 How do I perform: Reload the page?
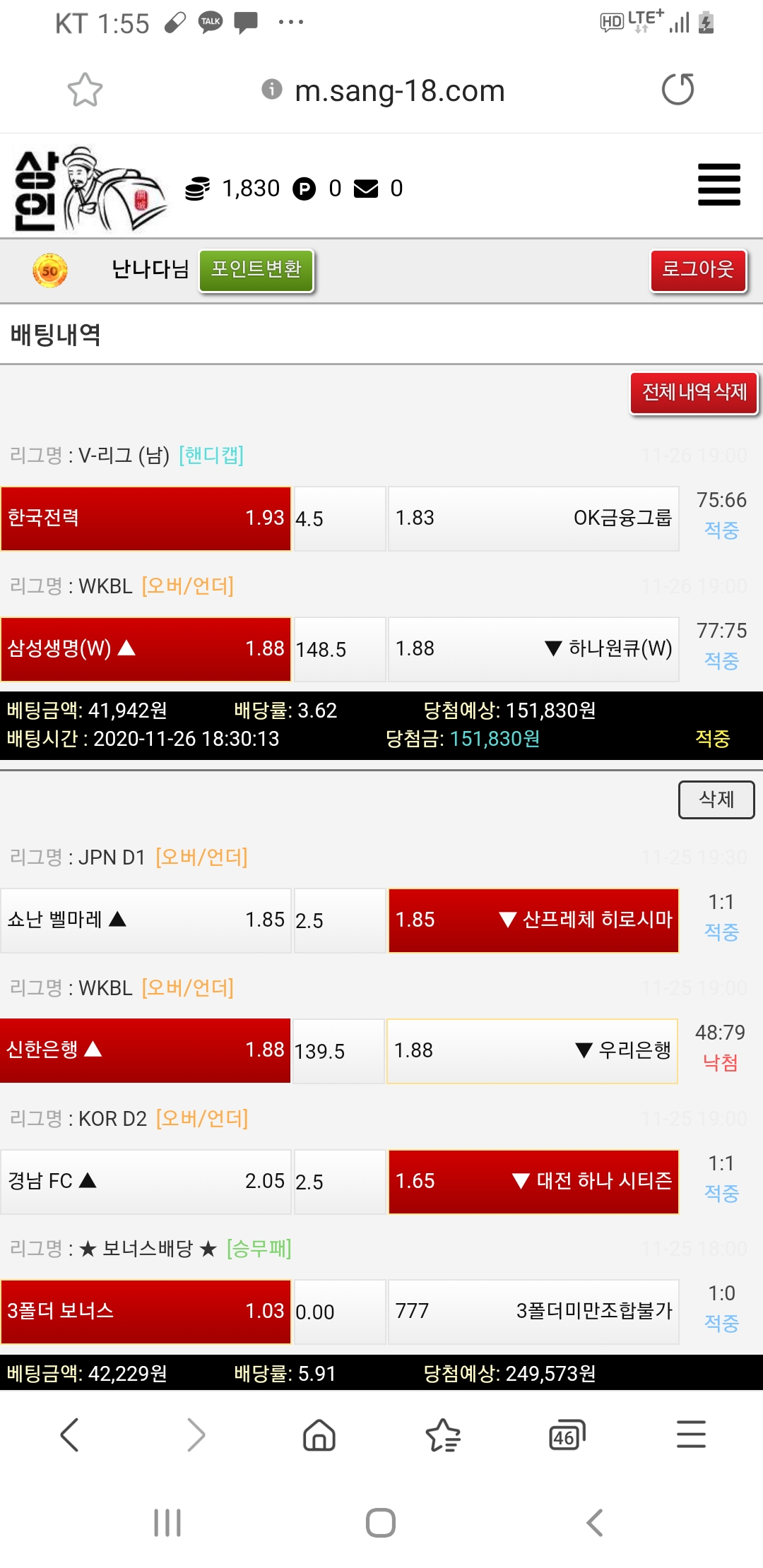coord(678,90)
